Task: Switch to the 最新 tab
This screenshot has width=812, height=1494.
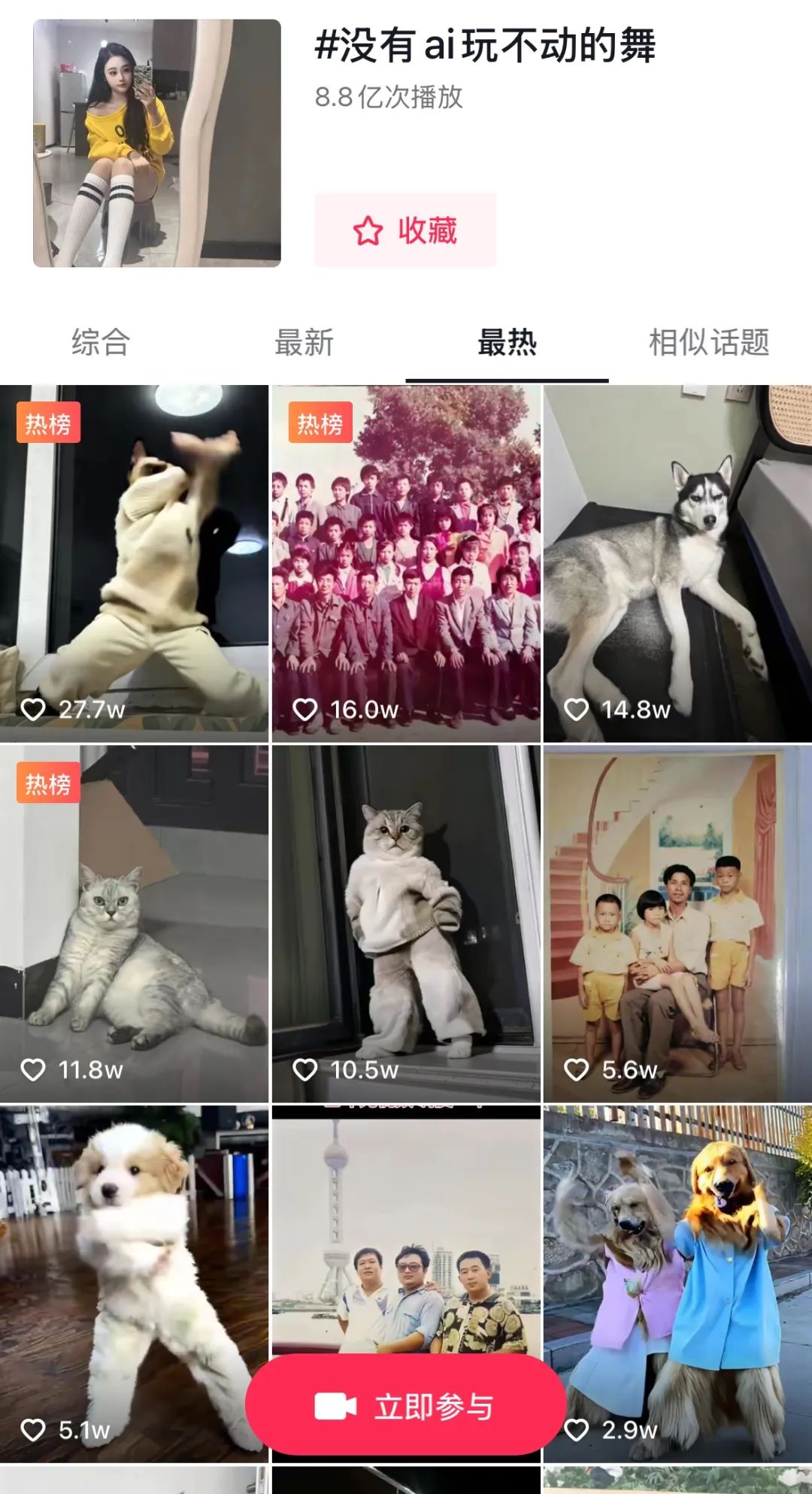Action: (x=304, y=343)
